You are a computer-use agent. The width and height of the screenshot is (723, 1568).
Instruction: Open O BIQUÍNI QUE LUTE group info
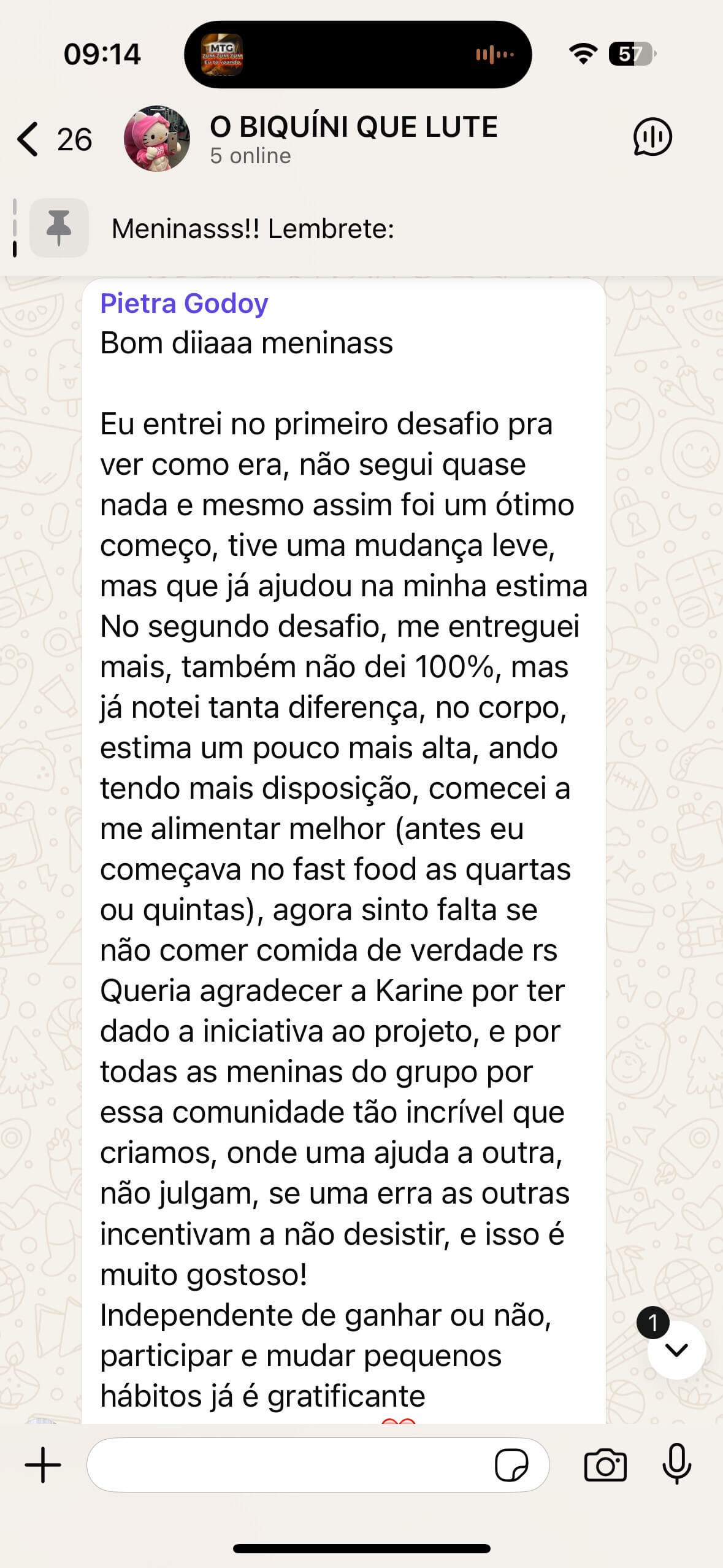(x=353, y=139)
